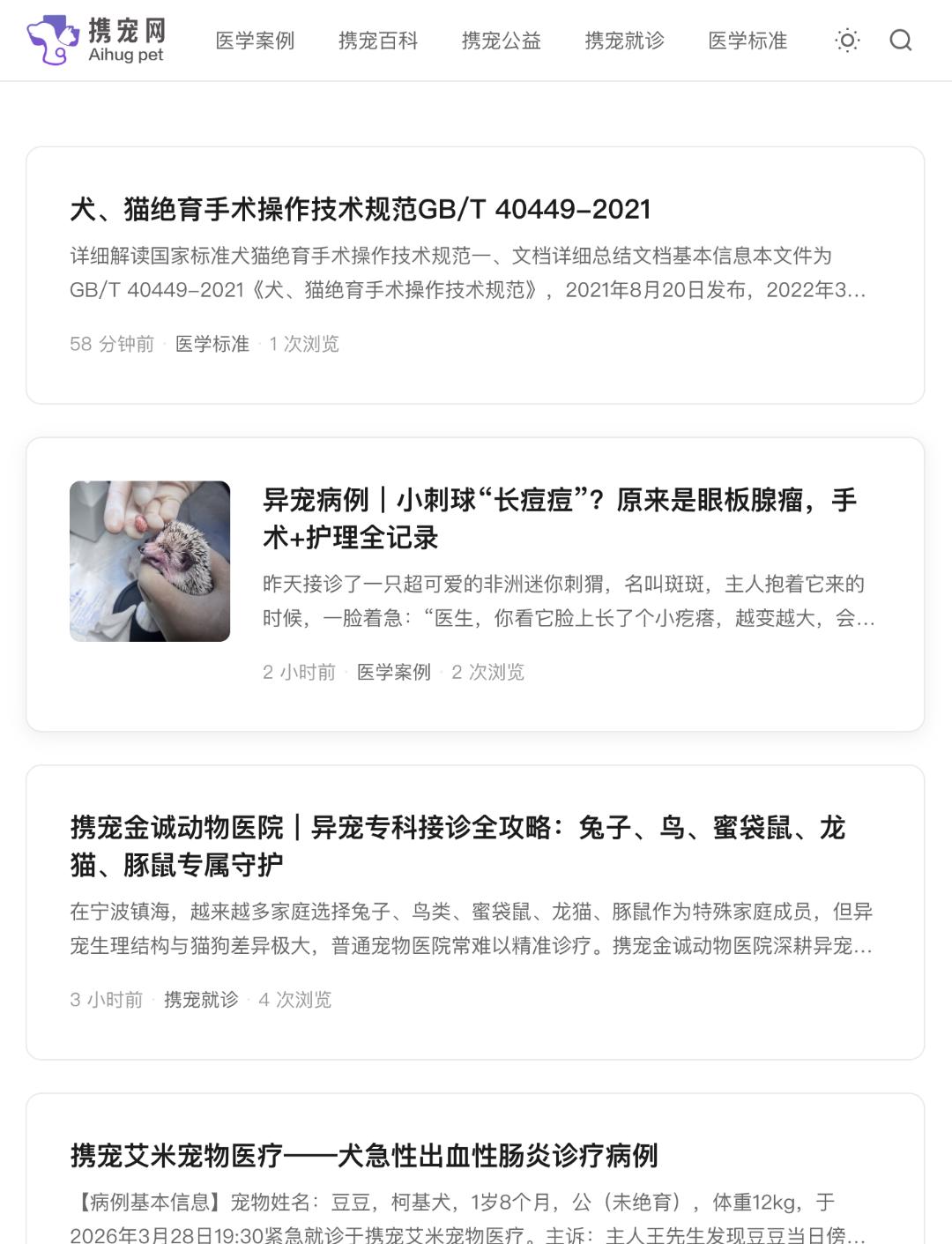Tap 医学案例 tag under hedgehog article
Viewport: 952px width, 1244px height.
394,672
